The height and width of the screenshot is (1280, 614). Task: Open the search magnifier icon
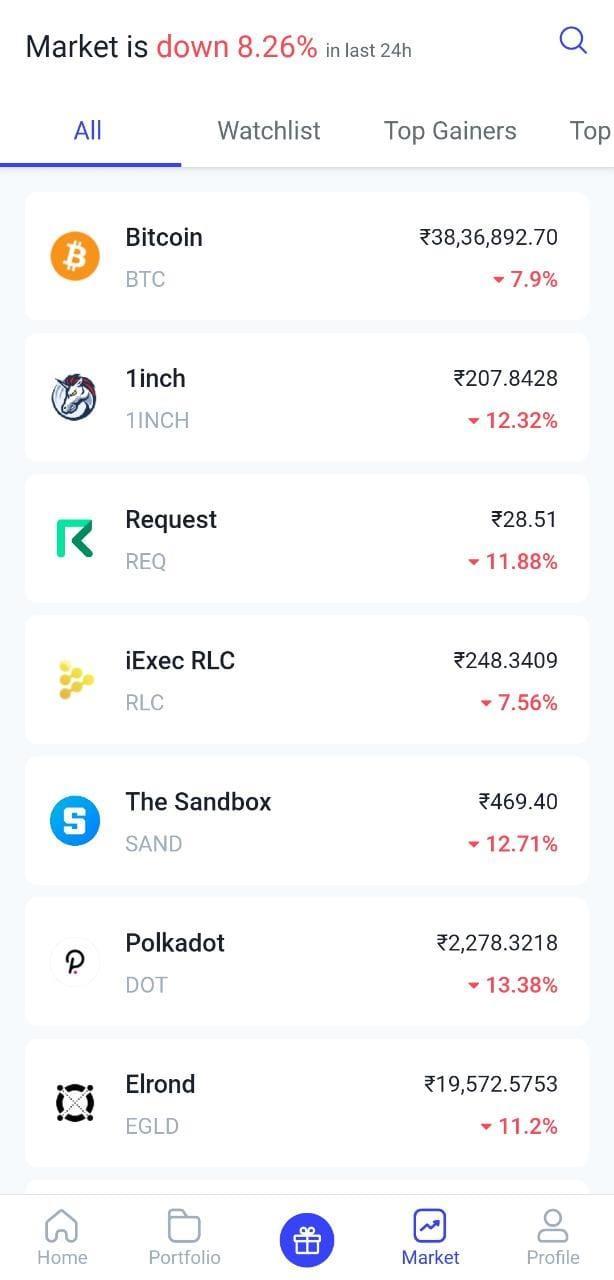pos(572,40)
